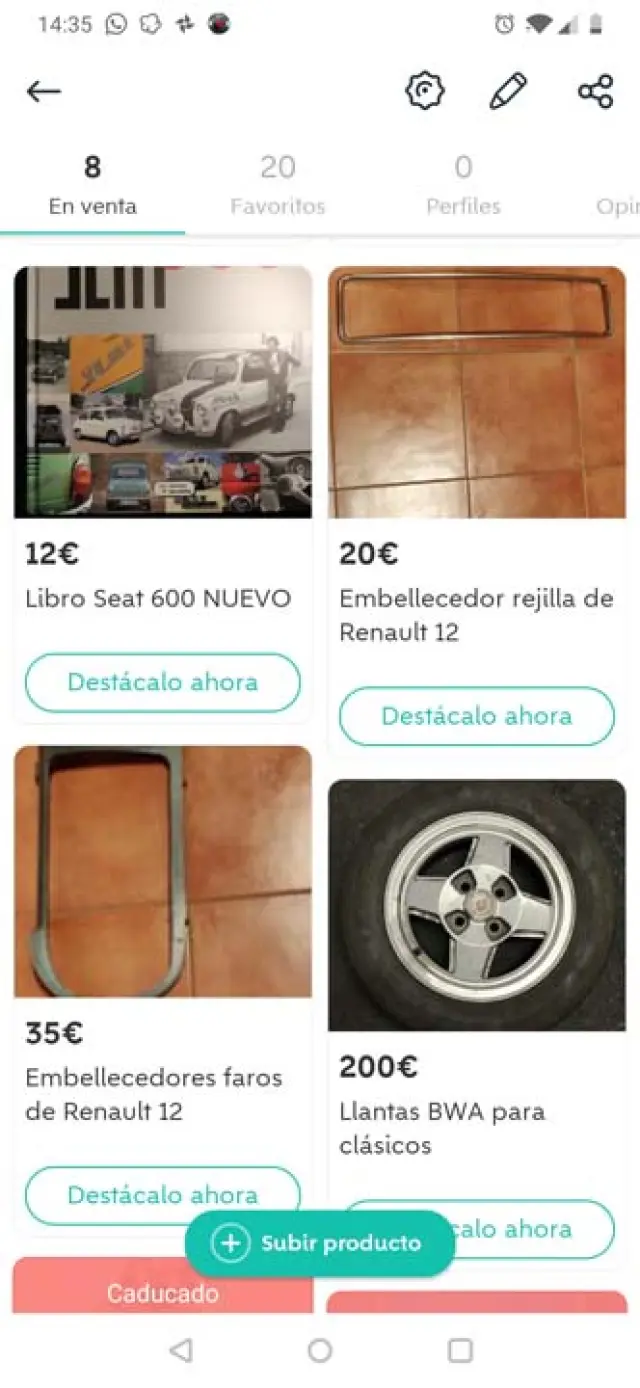Go to the system home screen
Image resolution: width=640 pixels, height=1388 pixels.
point(320,1351)
